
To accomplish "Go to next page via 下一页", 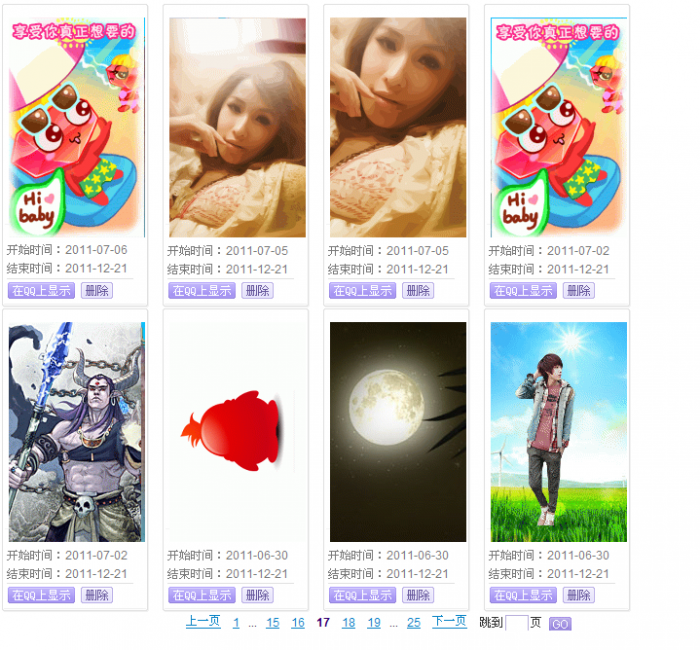I will point(449,622).
